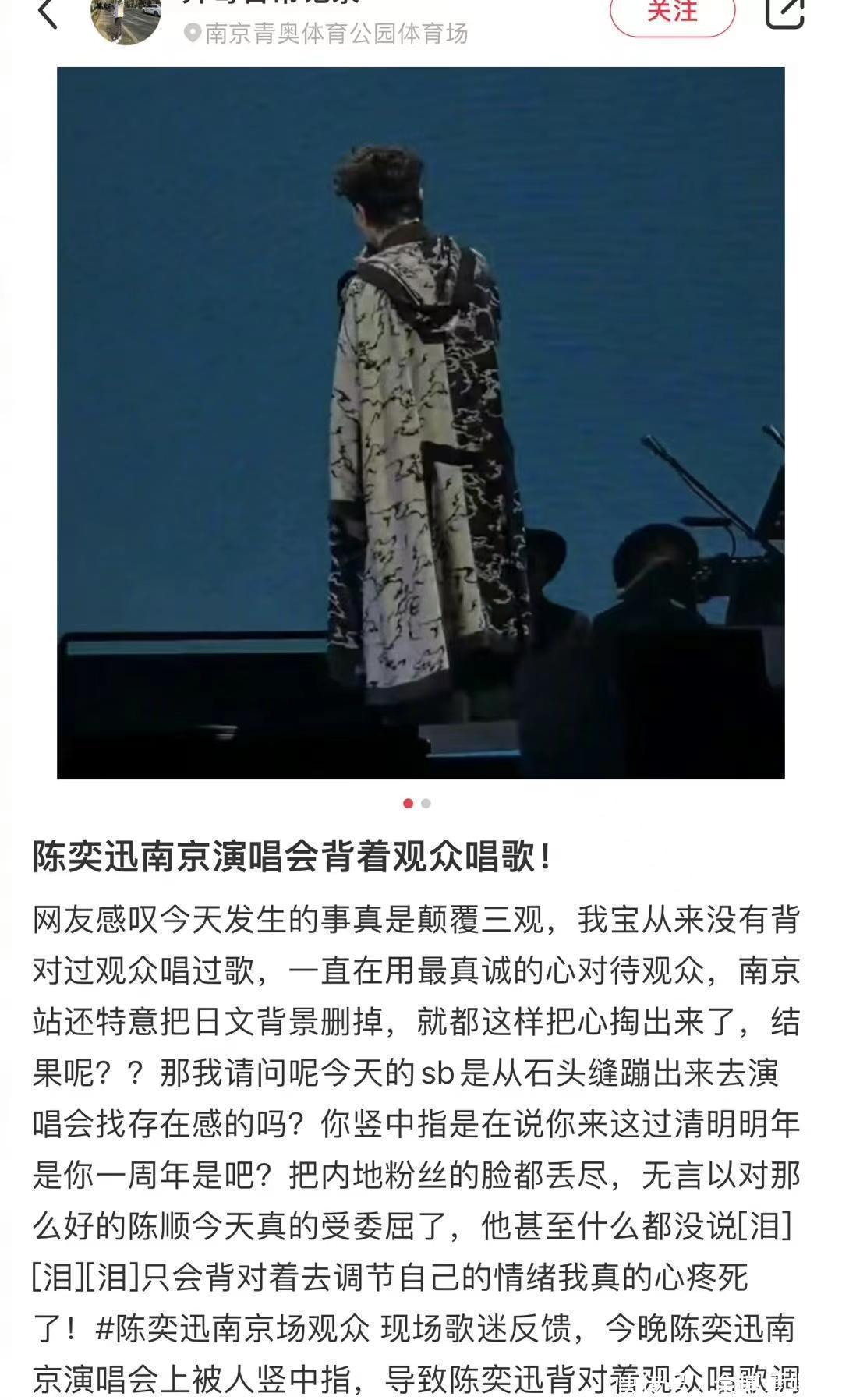
Task: Open the post author's avatar
Action: coord(125,19)
